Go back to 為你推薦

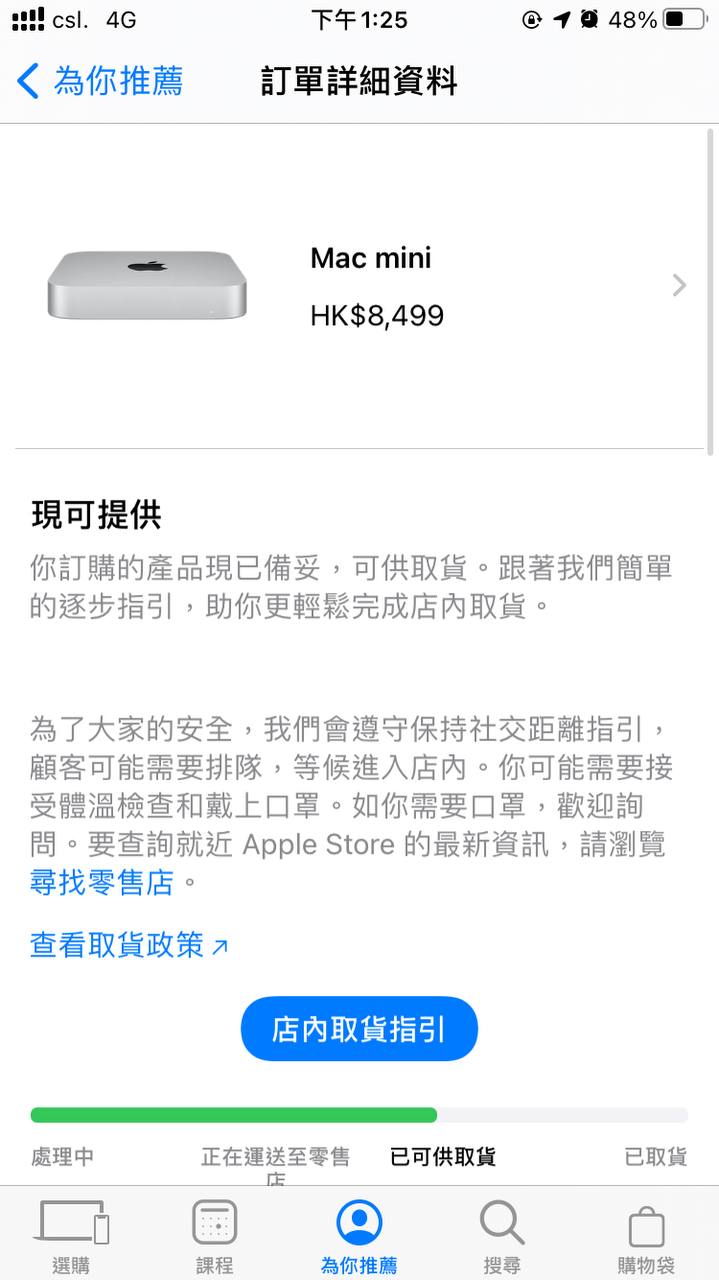100,81
